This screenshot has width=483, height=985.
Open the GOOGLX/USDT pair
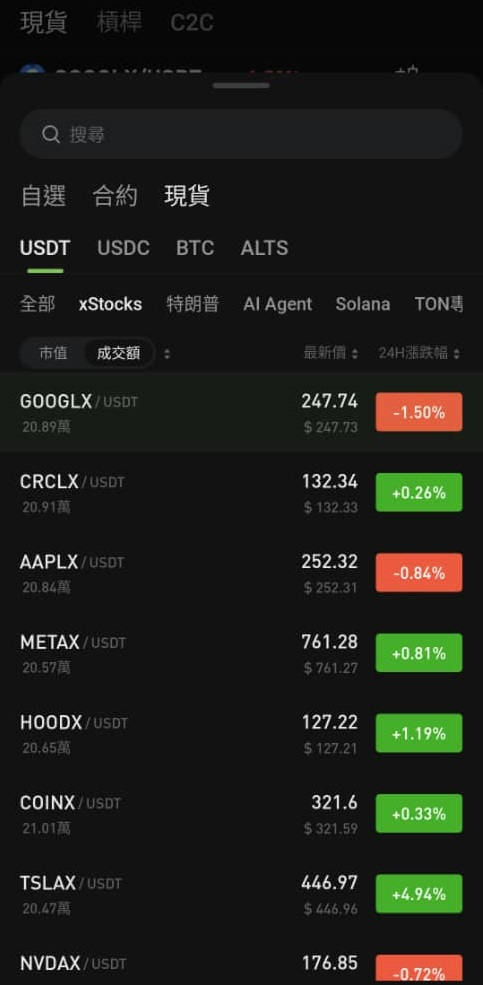coord(241,412)
